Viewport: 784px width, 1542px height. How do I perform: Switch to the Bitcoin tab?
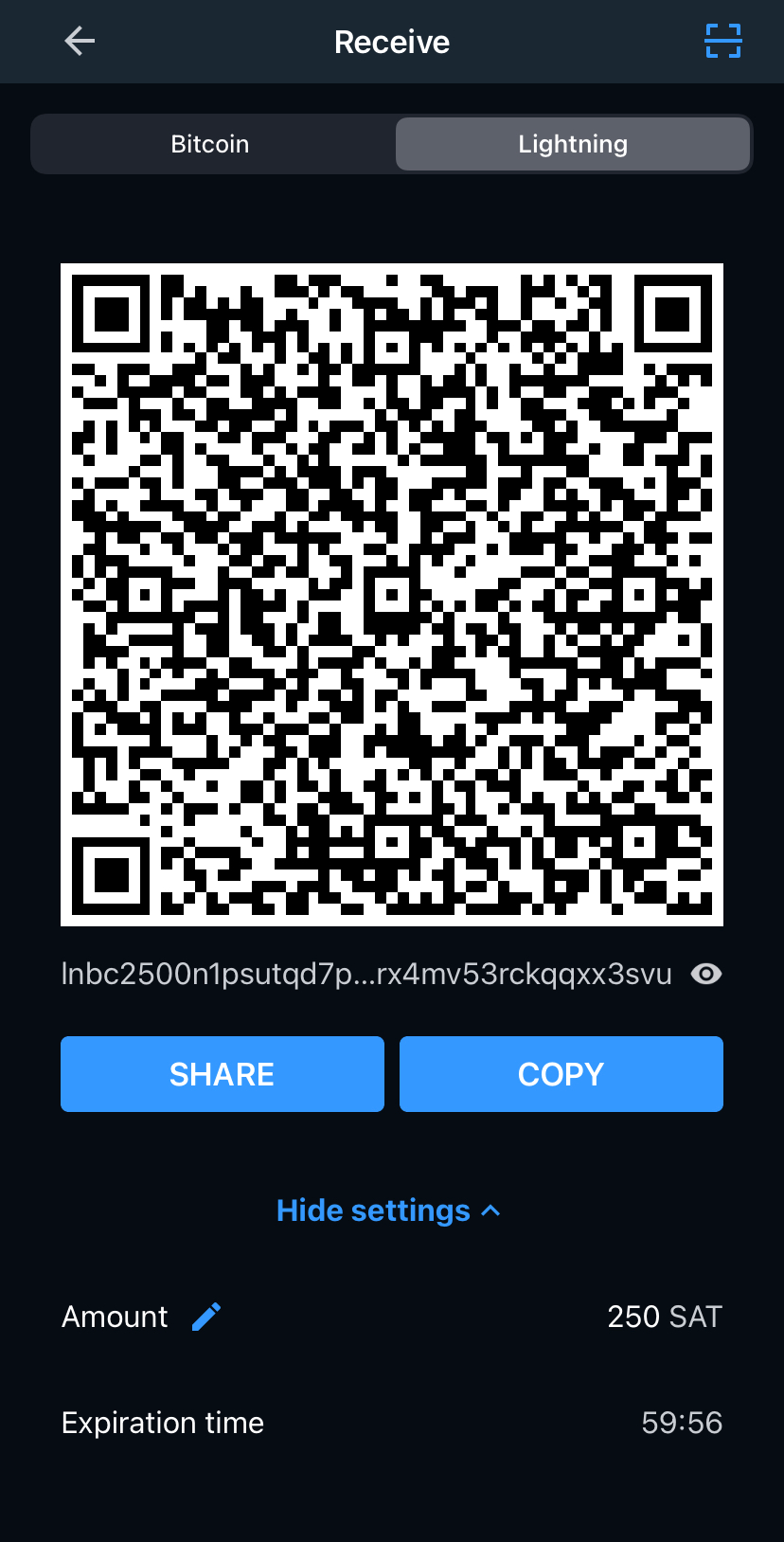[x=210, y=144]
